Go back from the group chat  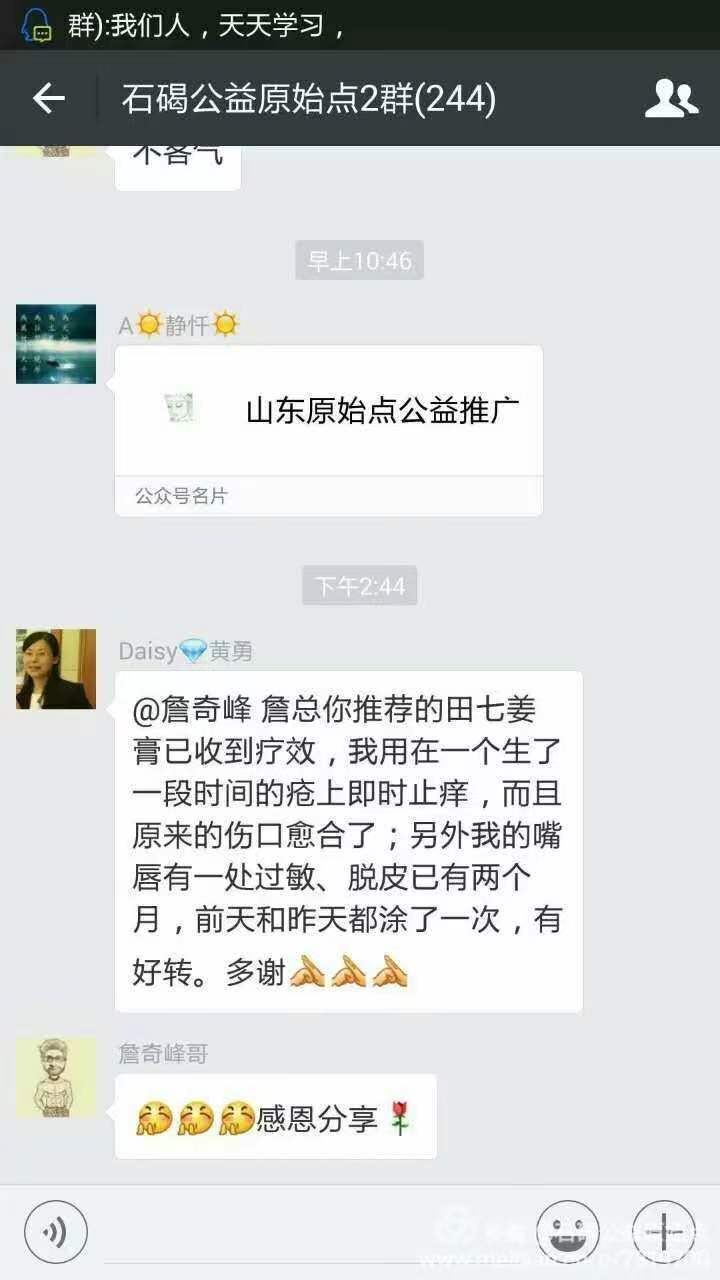(48, 98)
